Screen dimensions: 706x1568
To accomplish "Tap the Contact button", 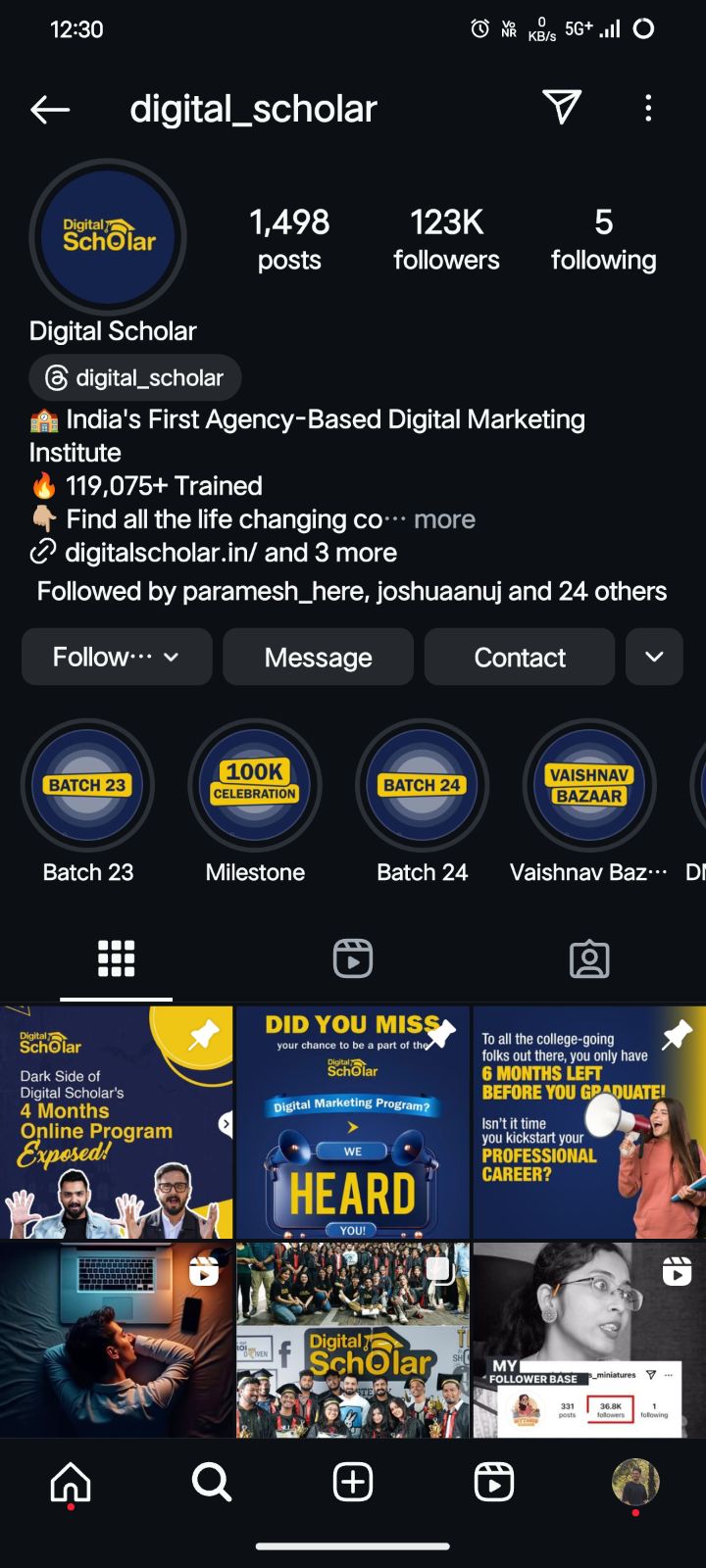I will point(520,657).
